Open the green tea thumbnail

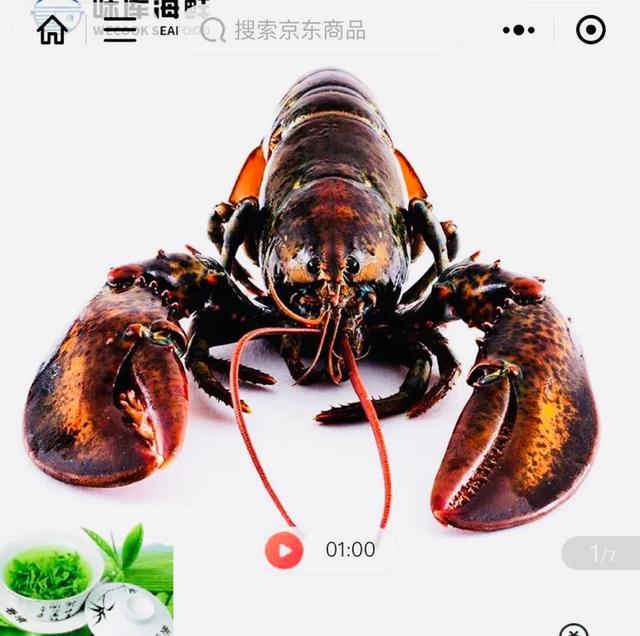(x=86, y=578)
